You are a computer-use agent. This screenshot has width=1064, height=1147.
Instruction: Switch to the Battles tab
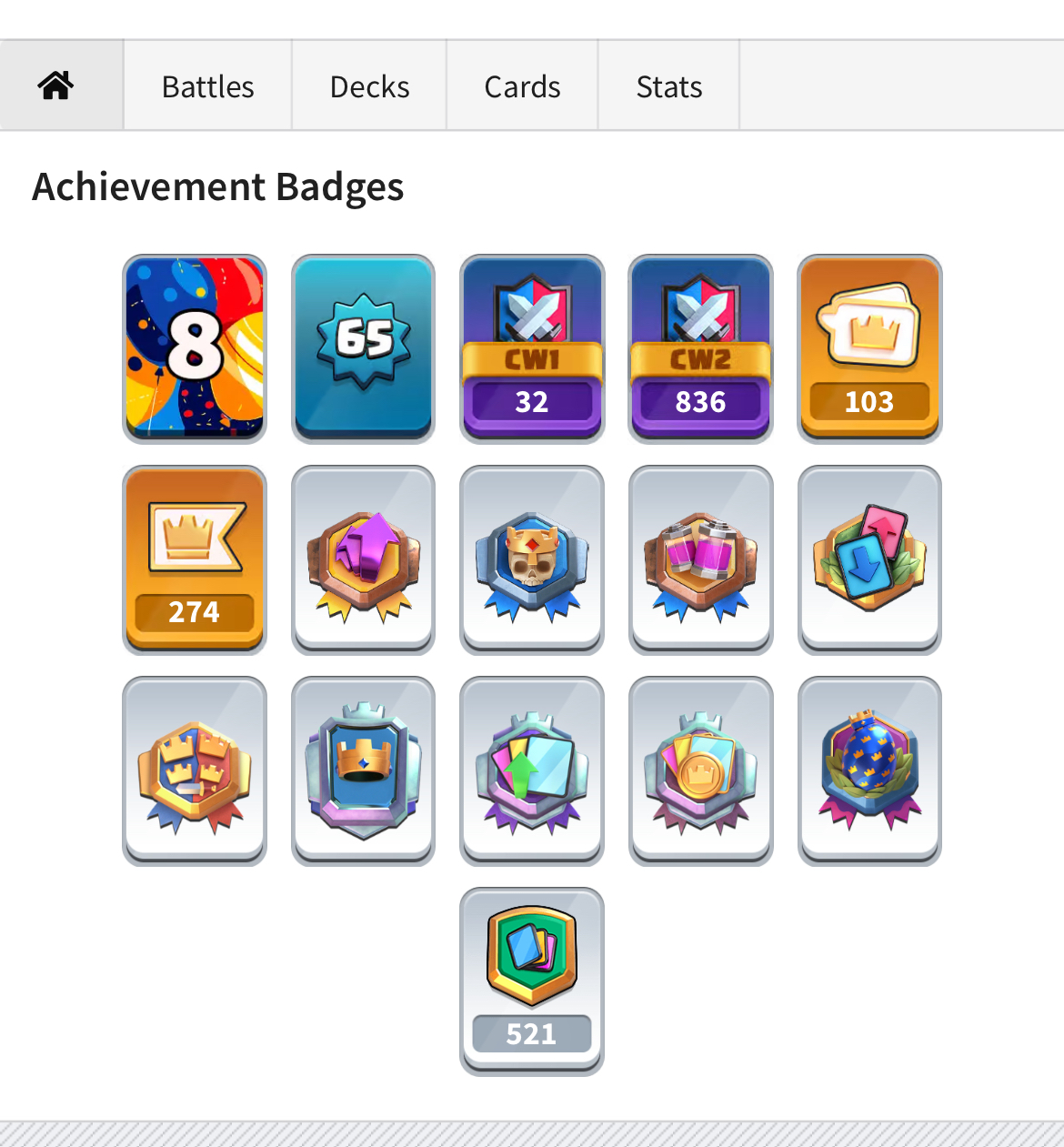pyautogui.click(x=207, y=86)
